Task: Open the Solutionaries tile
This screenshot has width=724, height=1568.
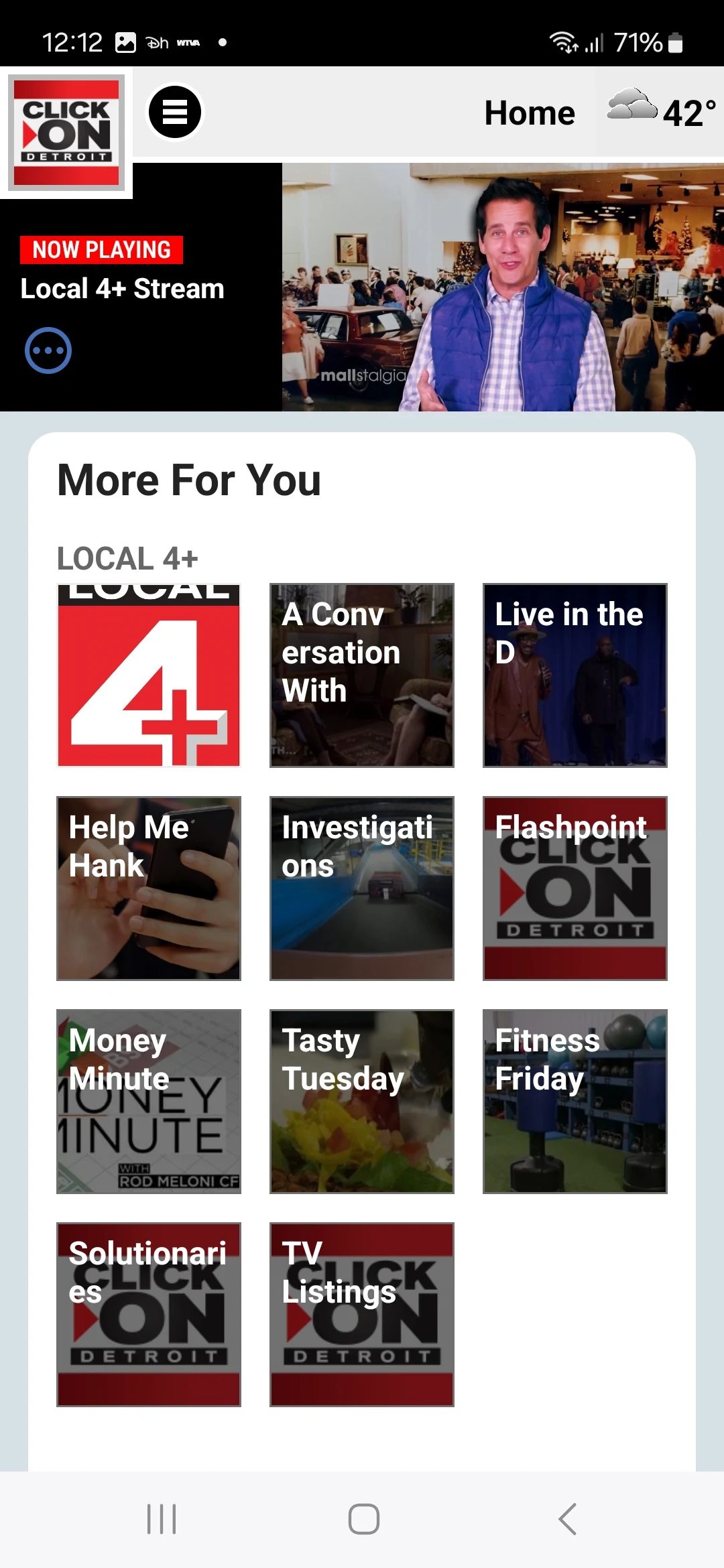Action: click(x=148, y=1315)
